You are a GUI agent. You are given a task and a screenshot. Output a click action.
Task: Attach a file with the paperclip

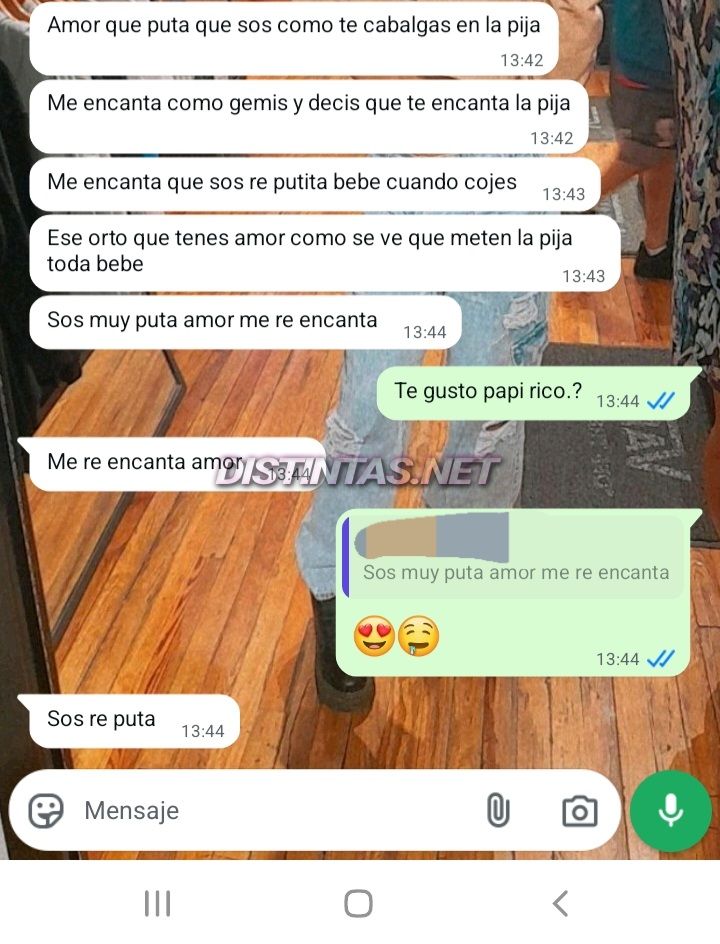[497, 810]
